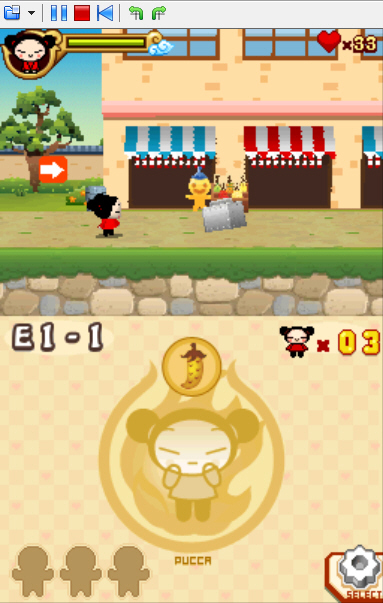This screenshot has height=603, width=383.
Task: Open the SELECT gear button
Action: pyautogui.click(x=356, y=574)
